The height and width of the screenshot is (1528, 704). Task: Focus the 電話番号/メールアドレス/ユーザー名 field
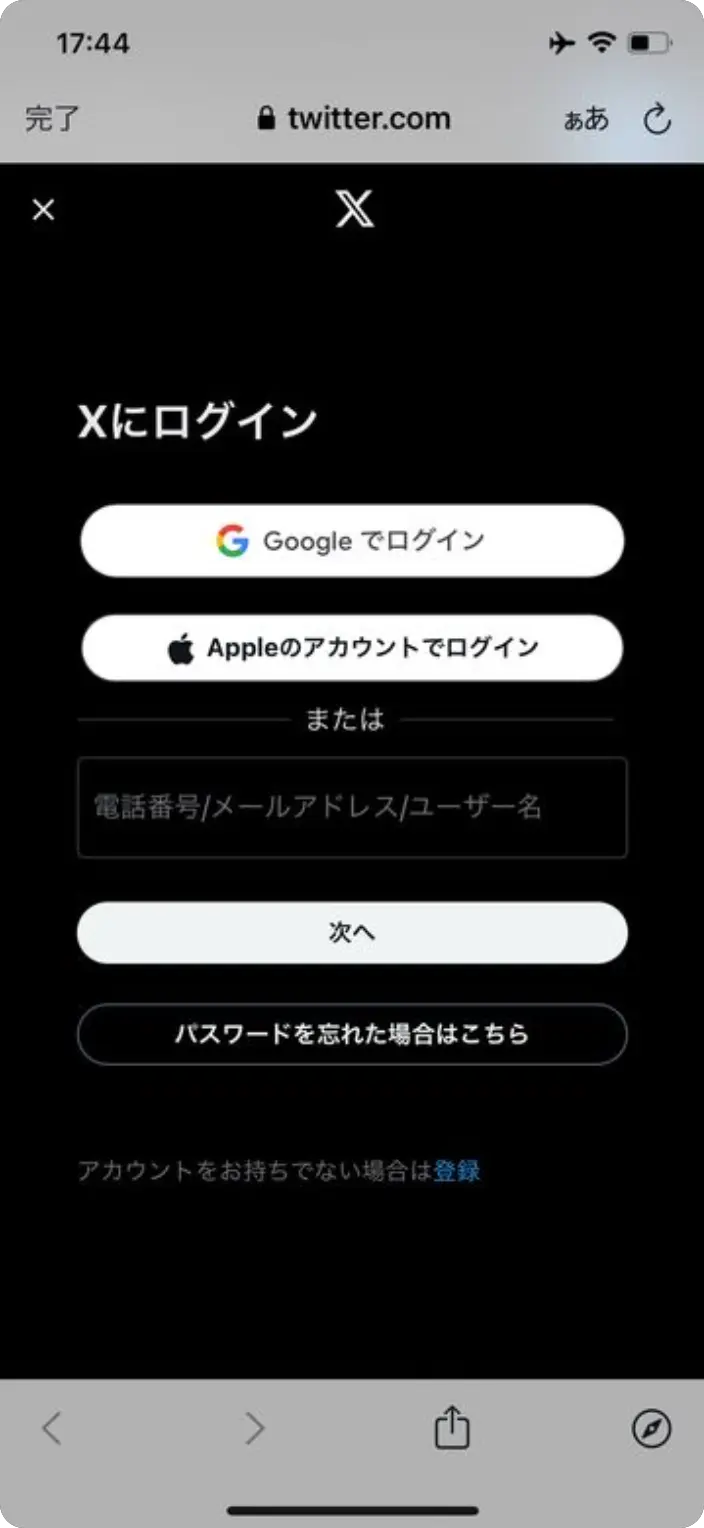[x=352, y=807]
